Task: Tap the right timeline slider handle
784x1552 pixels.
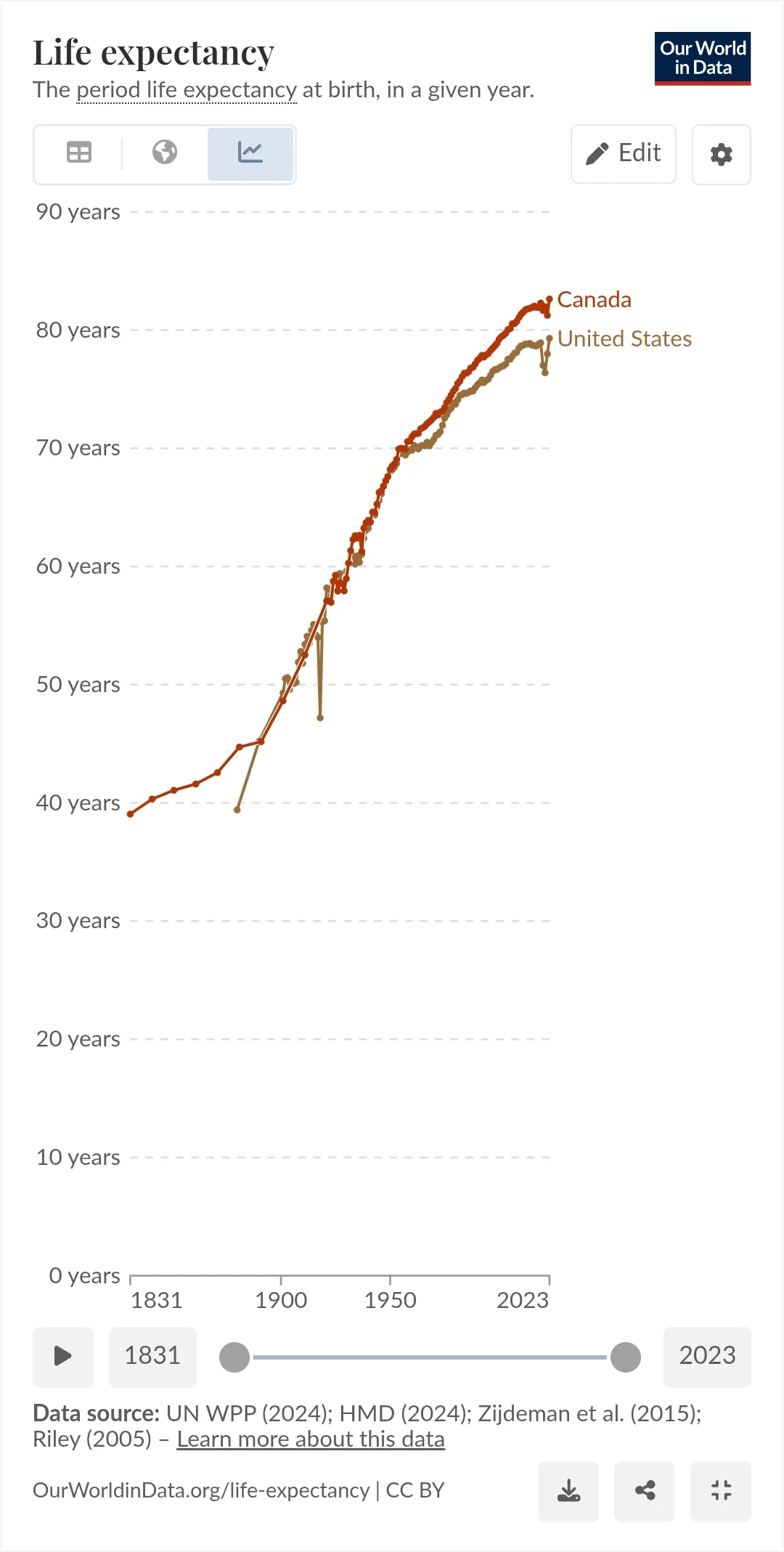Action: tap(625, 1357)
